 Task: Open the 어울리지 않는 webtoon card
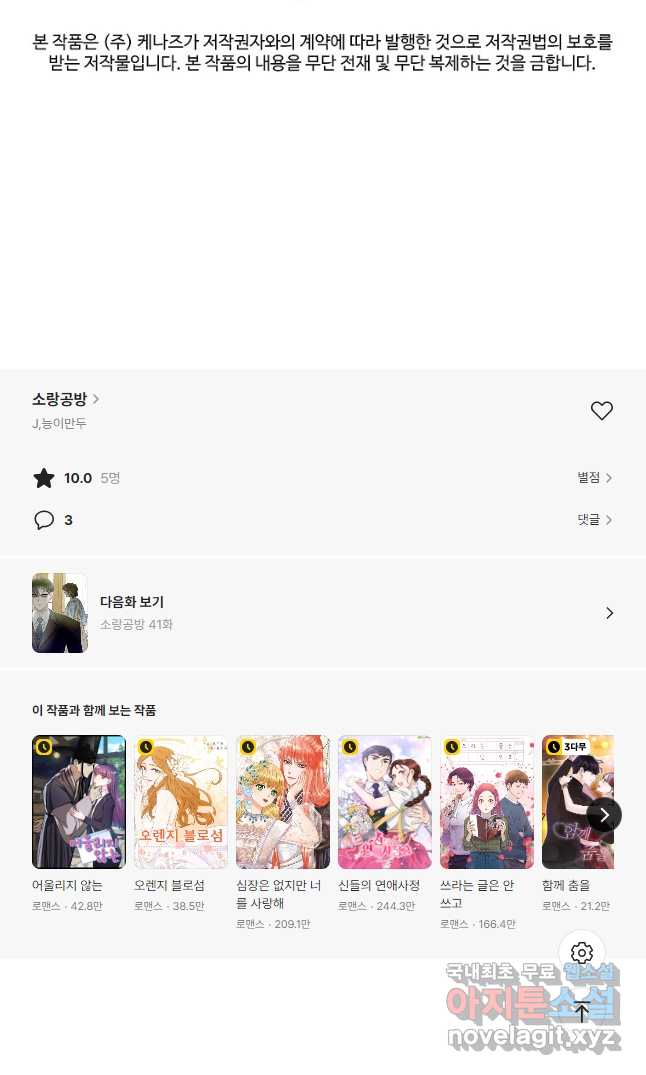pyautogui.click(x=79, y=823)
